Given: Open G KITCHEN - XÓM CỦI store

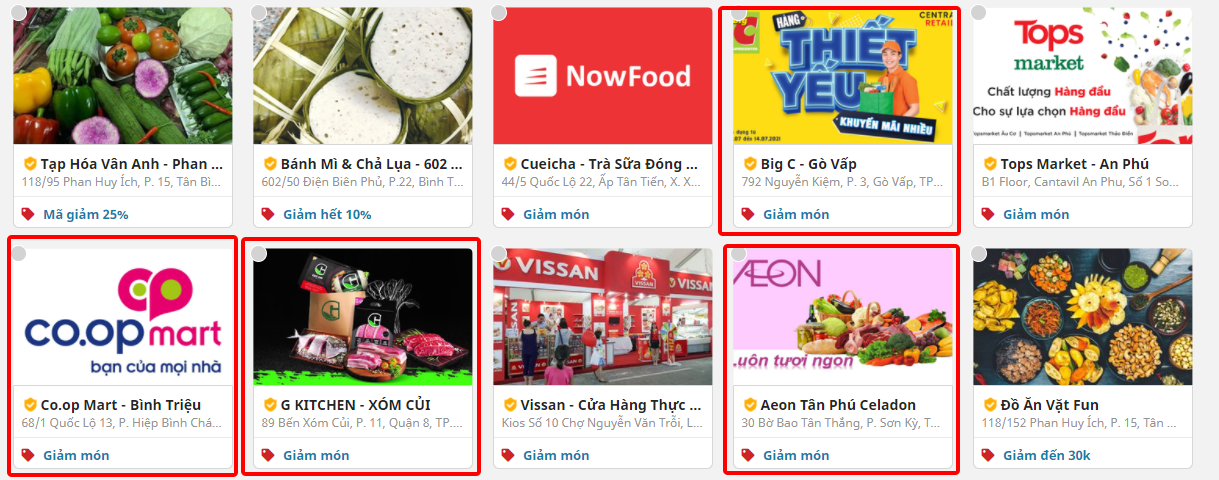Looking at the screenshot, I should click(x=362, y=404).
